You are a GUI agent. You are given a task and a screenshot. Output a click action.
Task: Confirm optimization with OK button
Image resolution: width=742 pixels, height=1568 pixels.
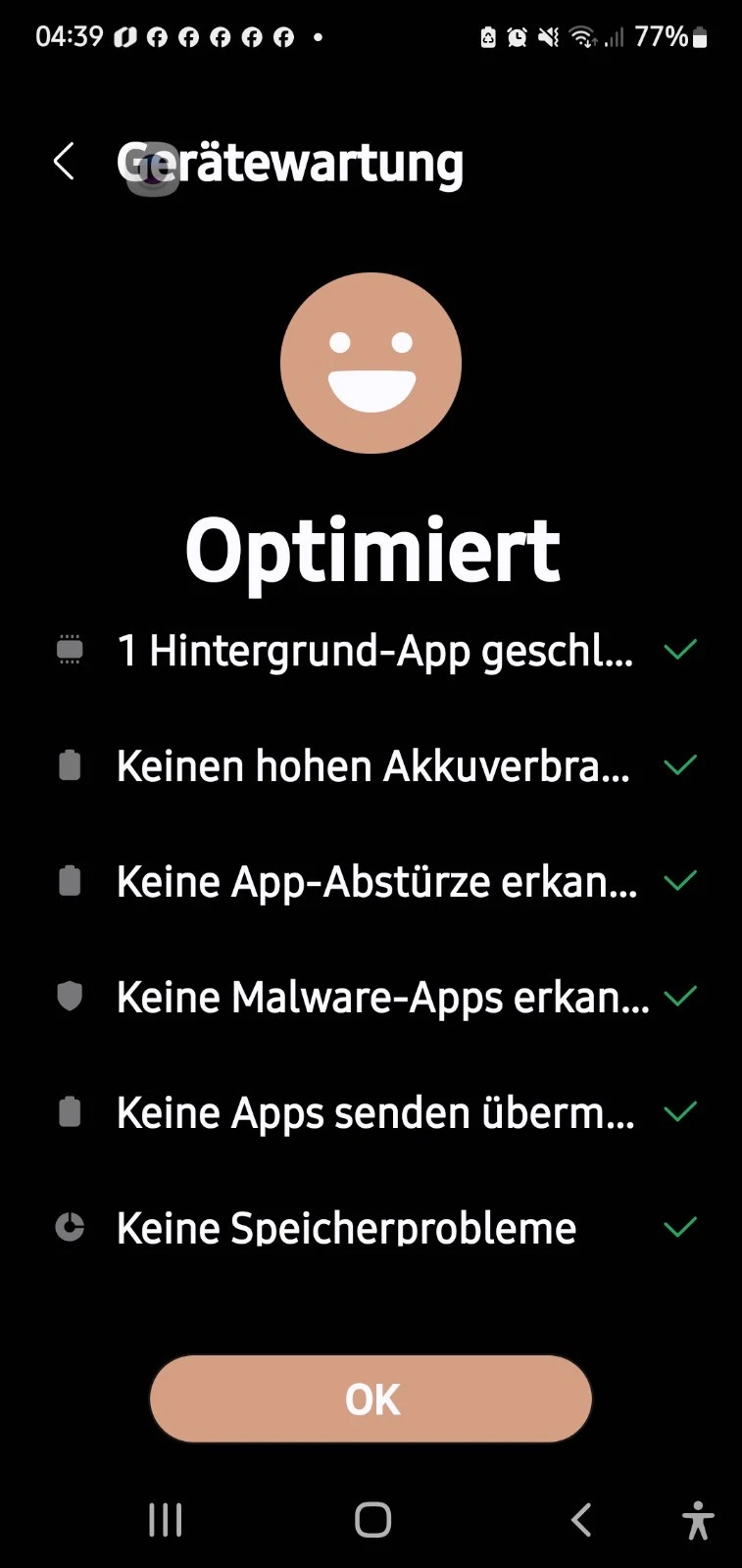pos(371,1399)
